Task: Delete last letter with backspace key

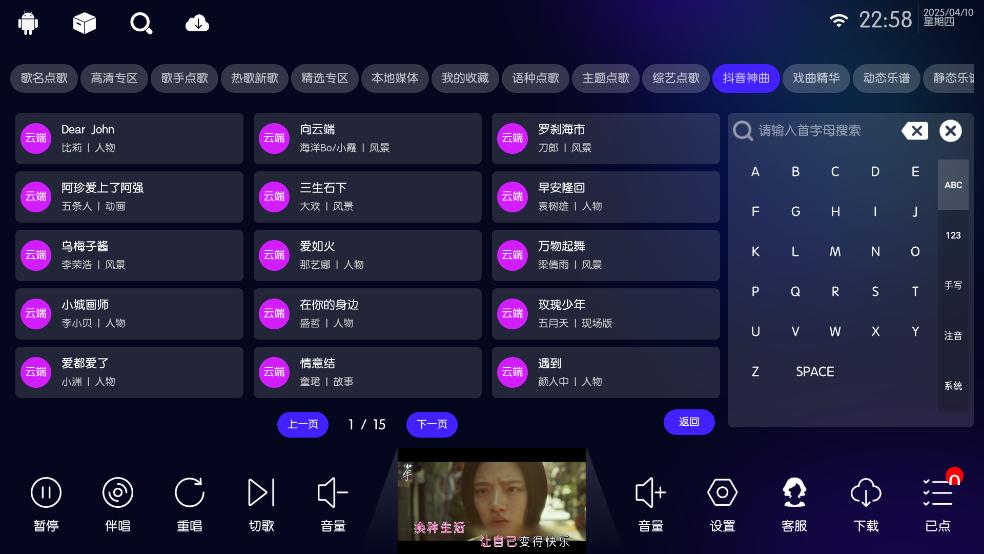Action: pyautogui.click(x=914, y=131)
